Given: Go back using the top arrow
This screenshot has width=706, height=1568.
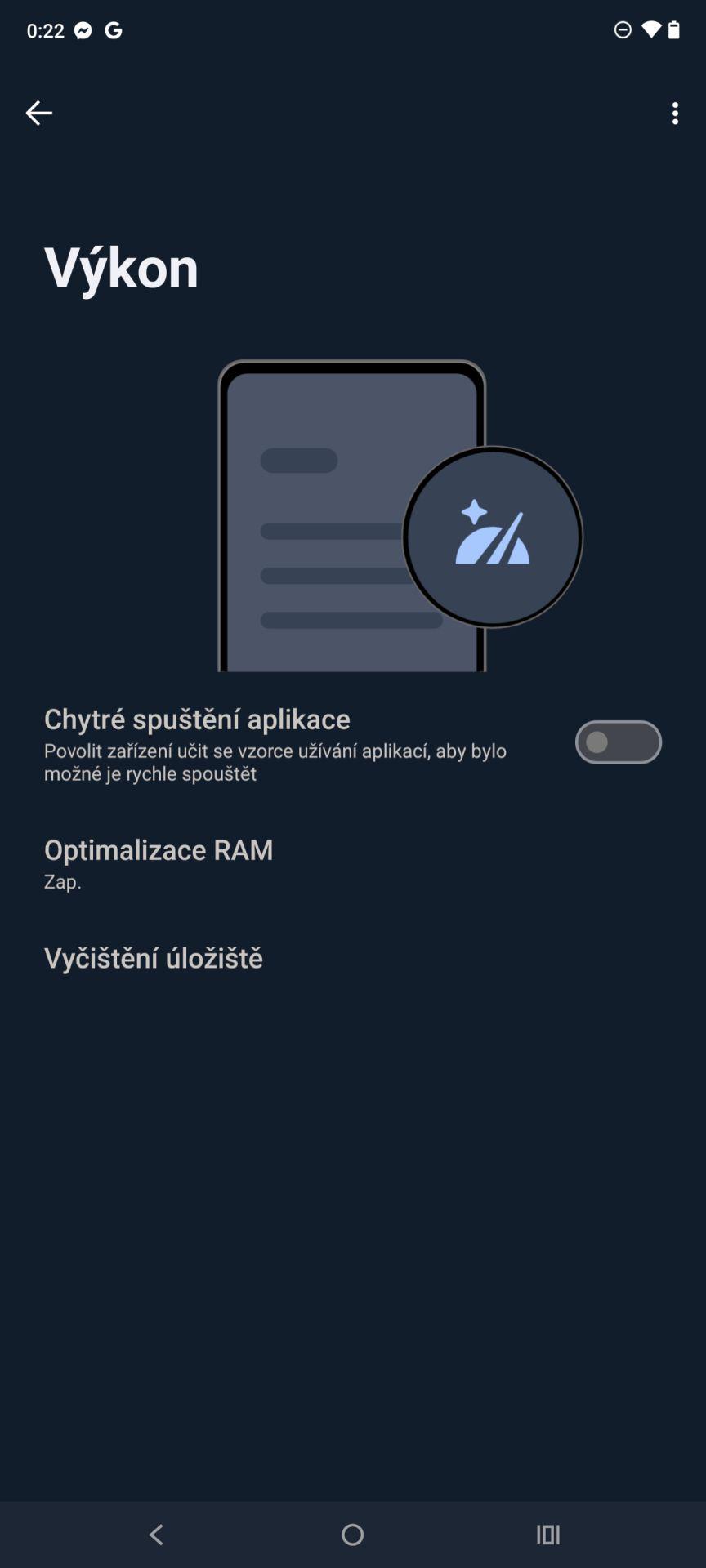Looking at the screenshot, I should tap(38, 113).
